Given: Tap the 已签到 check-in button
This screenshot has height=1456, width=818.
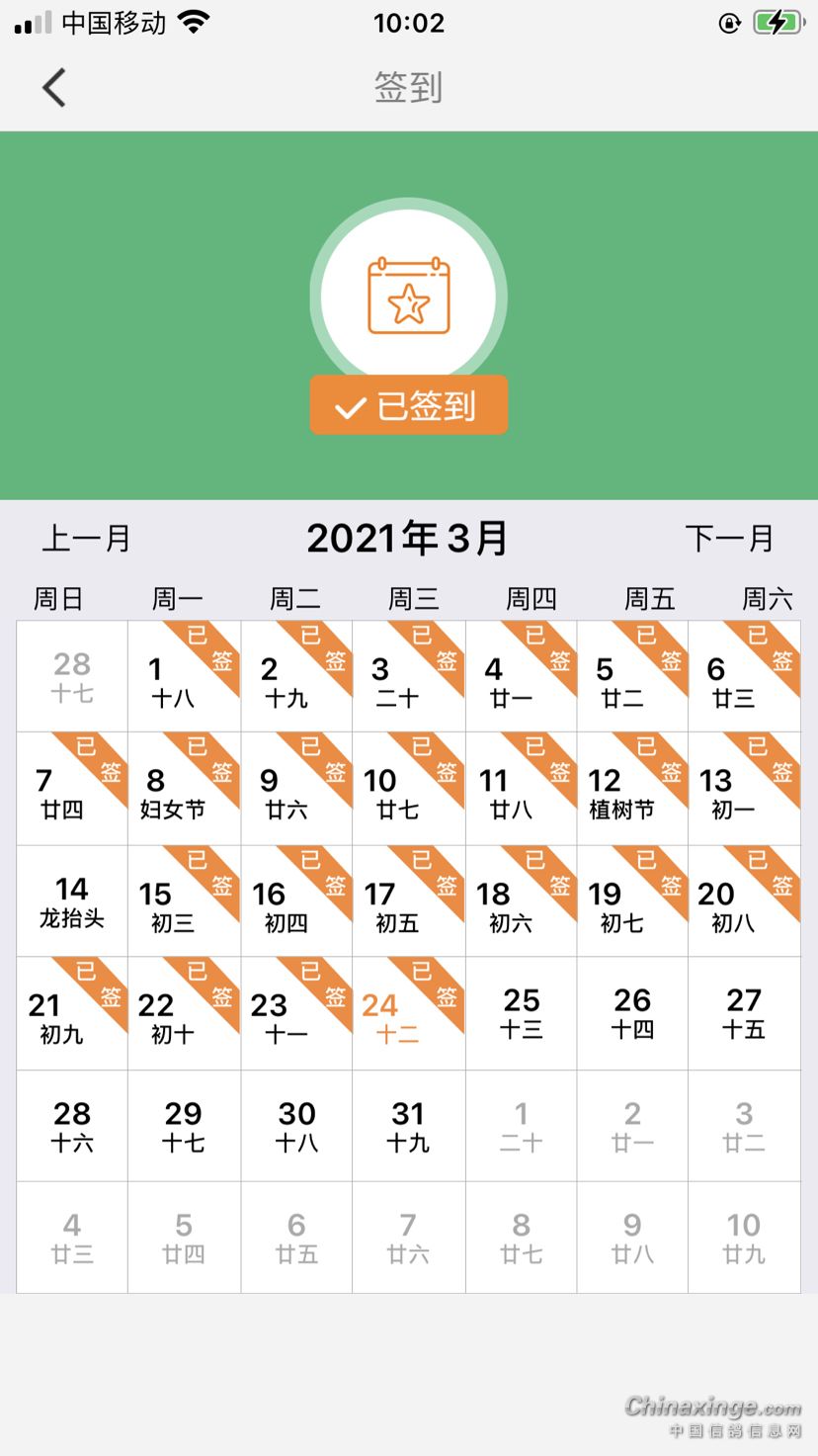Looking at the screenshot, I should [x=408, y=405].
